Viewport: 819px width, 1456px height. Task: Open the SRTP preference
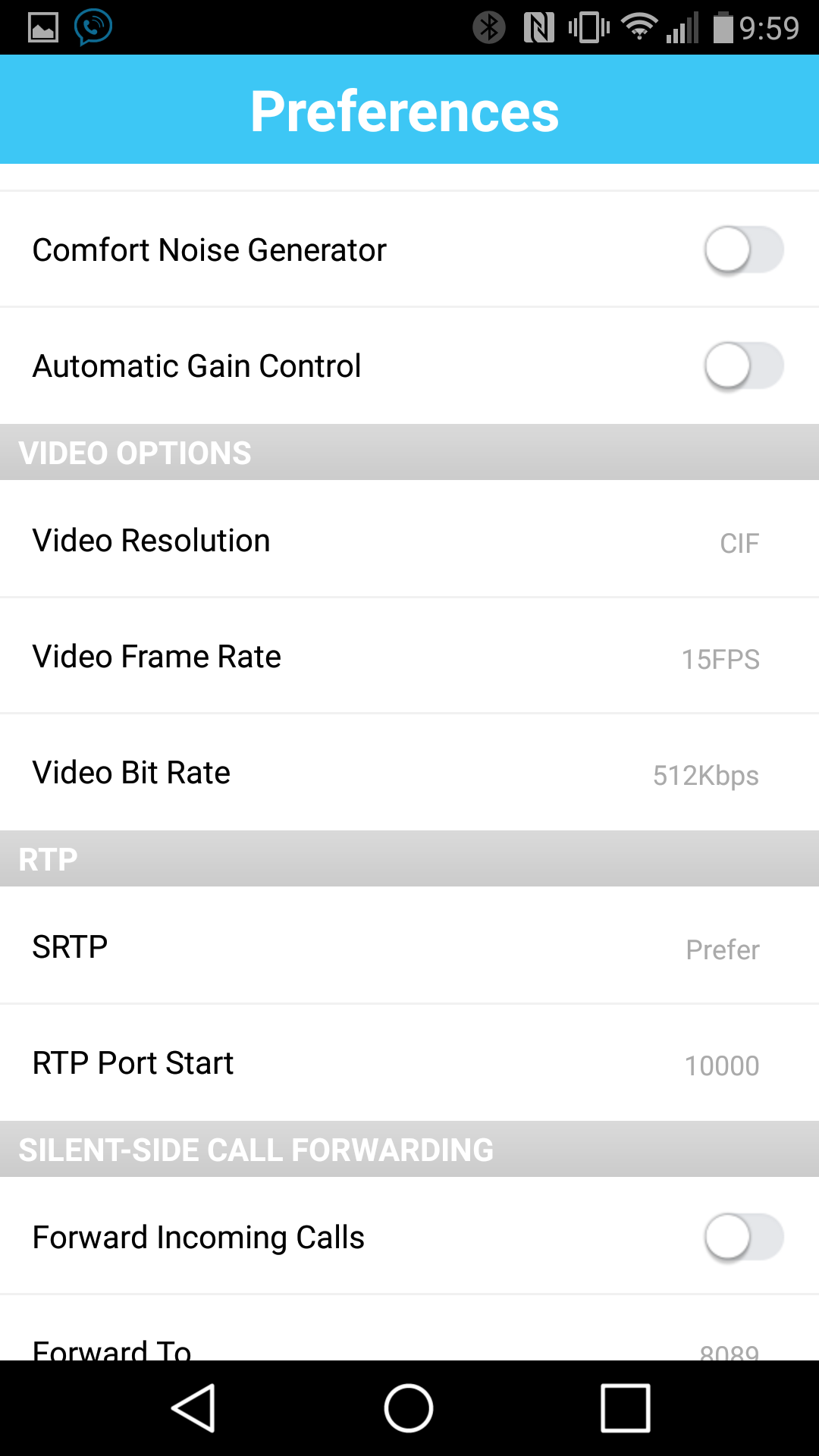click(x=409, y=947)
